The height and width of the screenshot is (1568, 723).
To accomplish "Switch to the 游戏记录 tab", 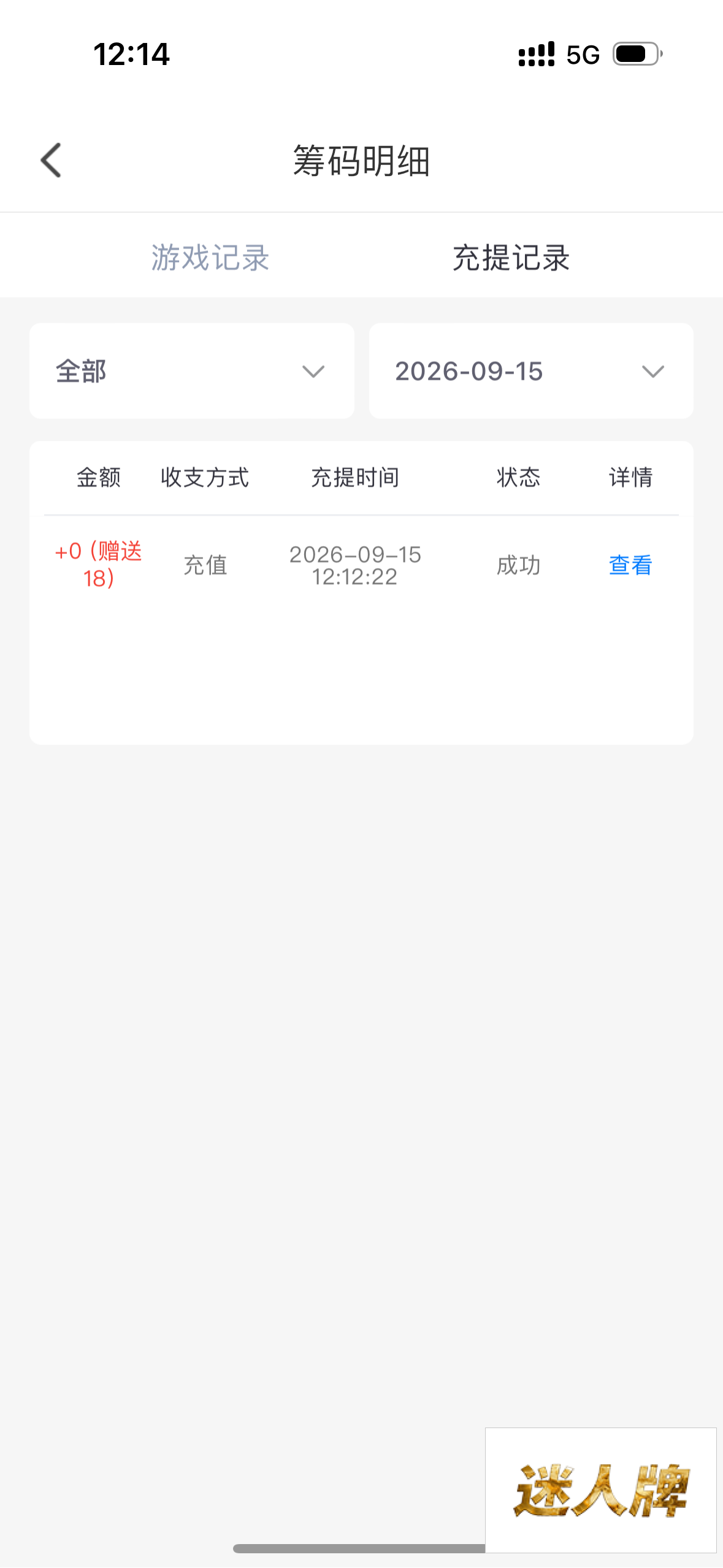I will [x=210, y=258].
